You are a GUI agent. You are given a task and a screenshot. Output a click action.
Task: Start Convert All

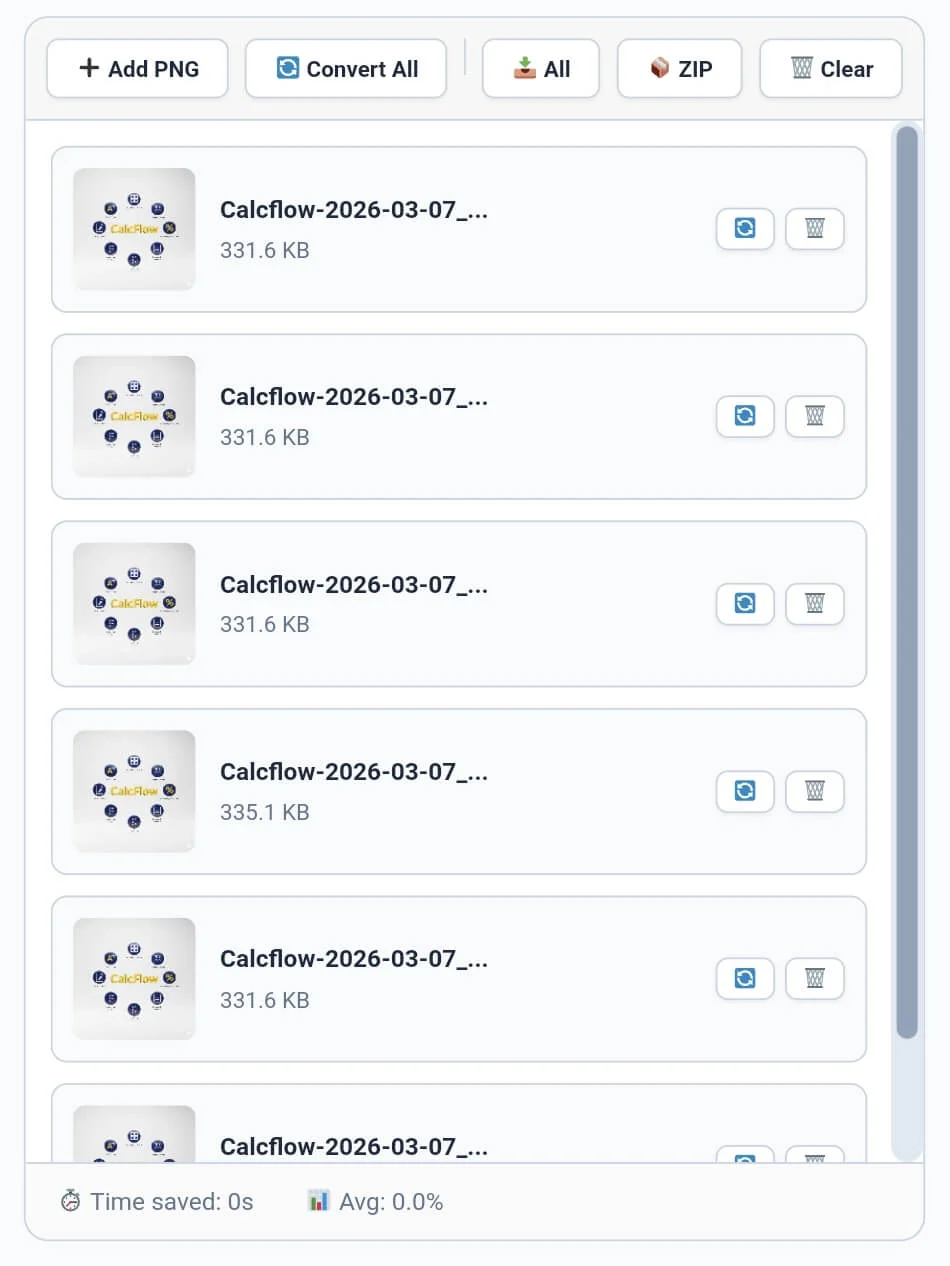(346, 69)
